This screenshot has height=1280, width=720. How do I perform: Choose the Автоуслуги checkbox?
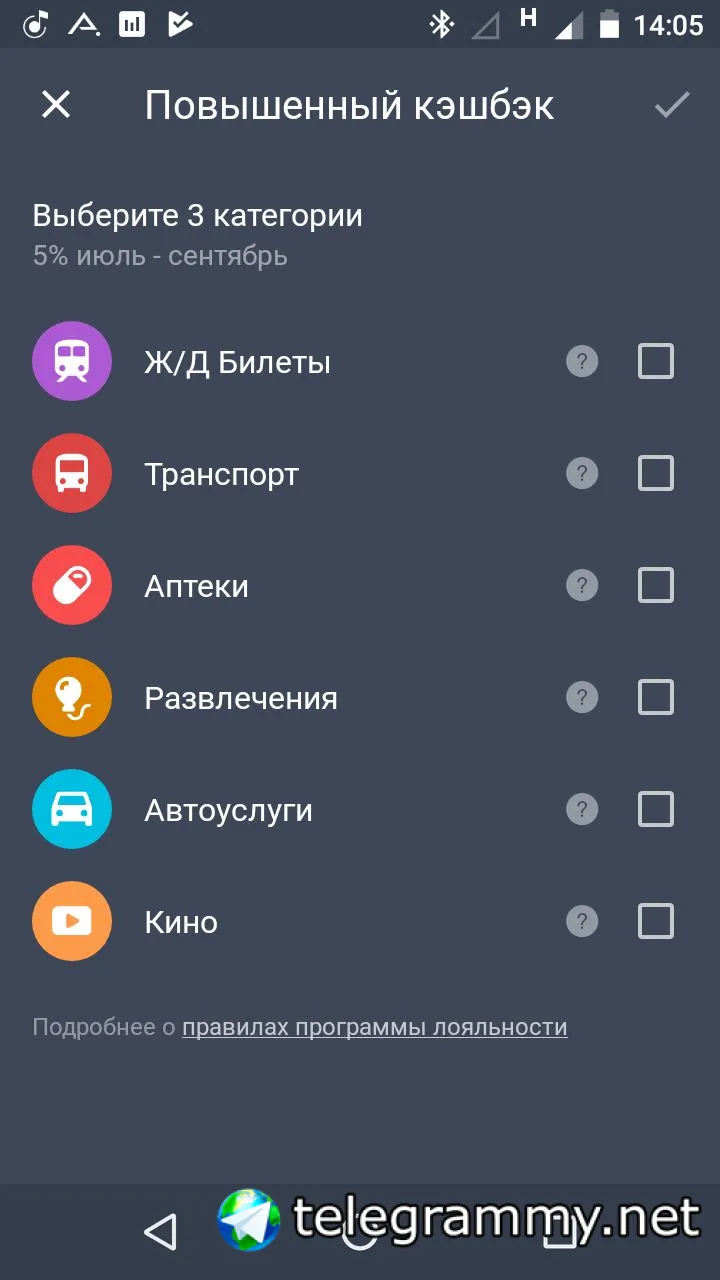[x=656, y=809]
